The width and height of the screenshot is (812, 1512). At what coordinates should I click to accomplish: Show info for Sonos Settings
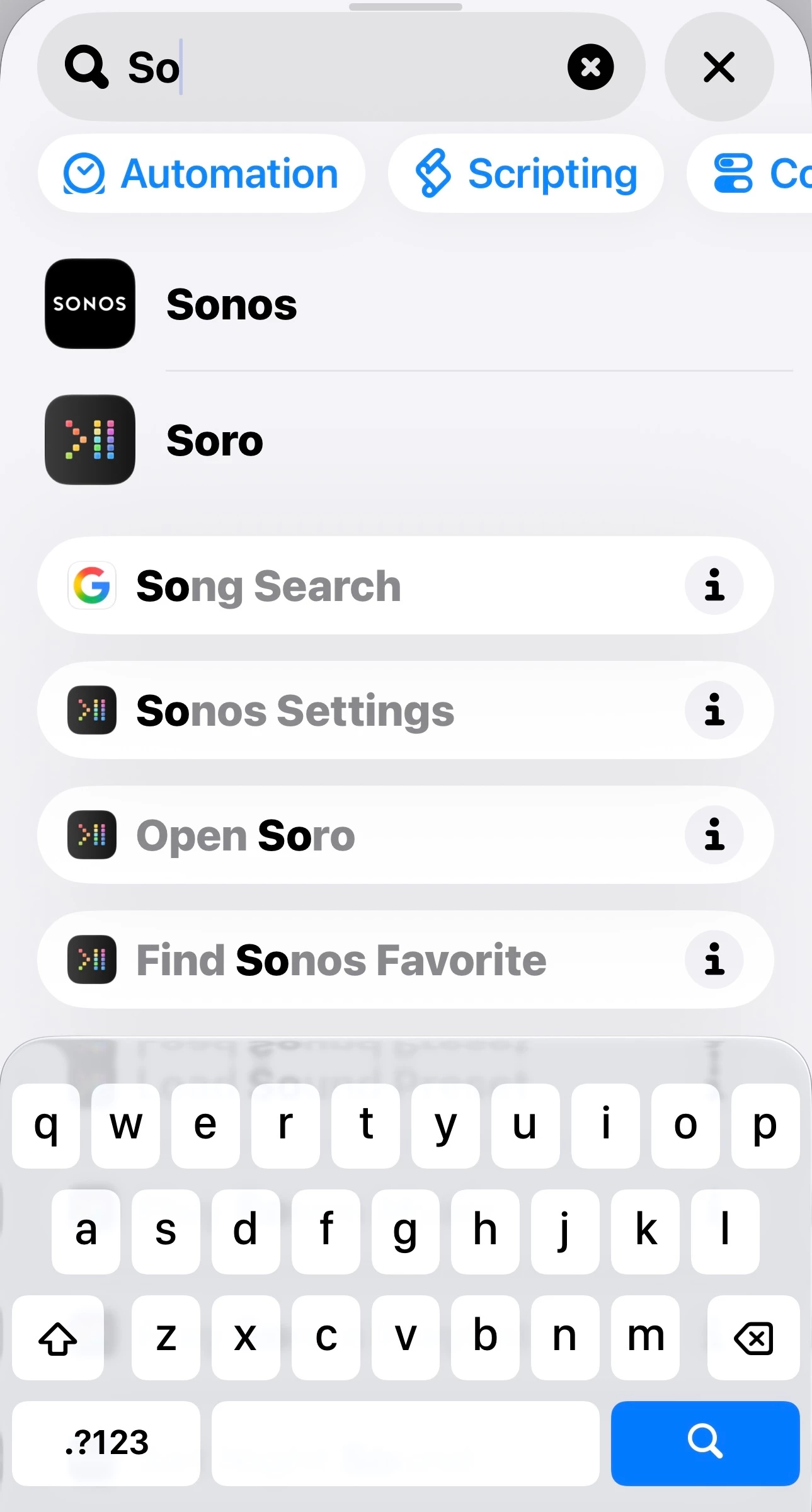[714, 710]
